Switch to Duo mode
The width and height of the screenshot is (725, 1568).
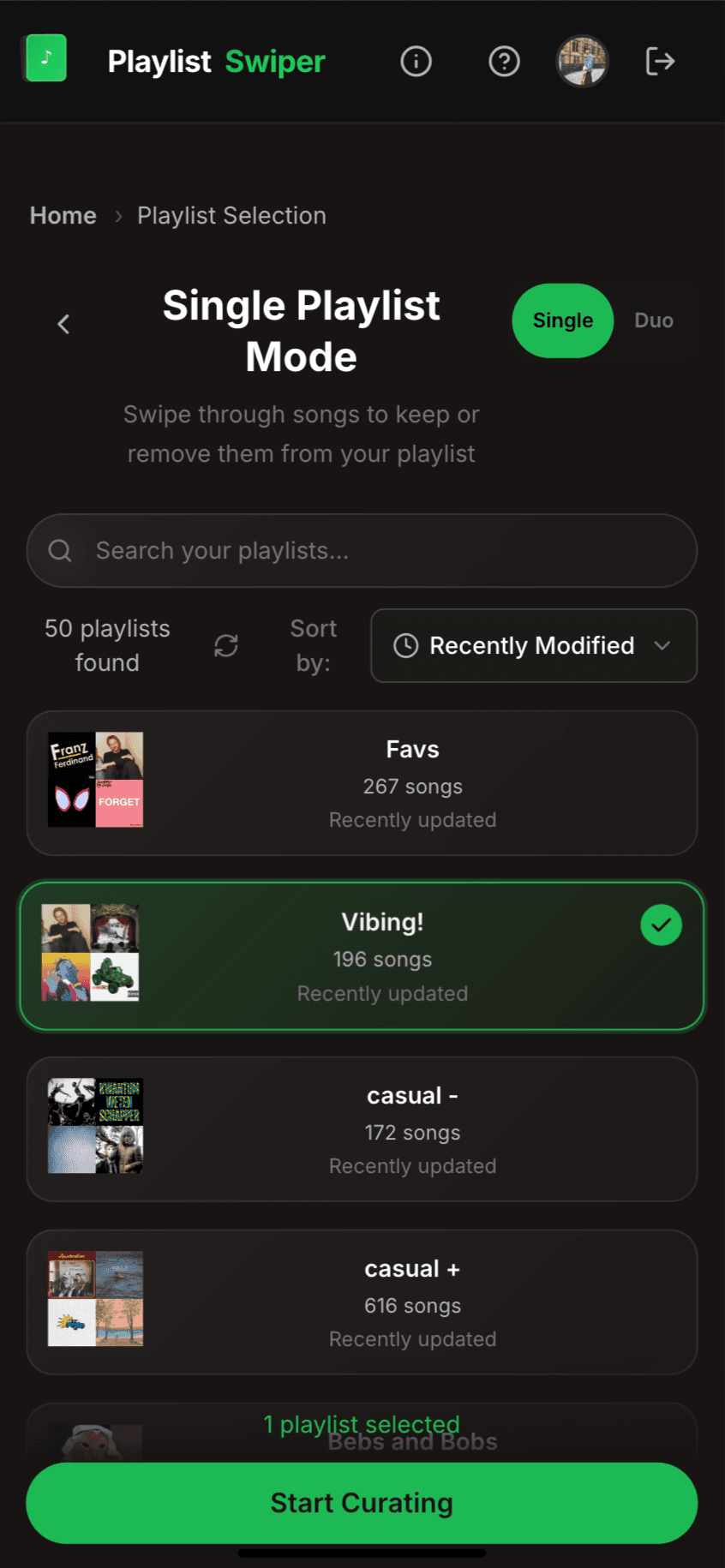pyautogui.click(x=654, y=320)
